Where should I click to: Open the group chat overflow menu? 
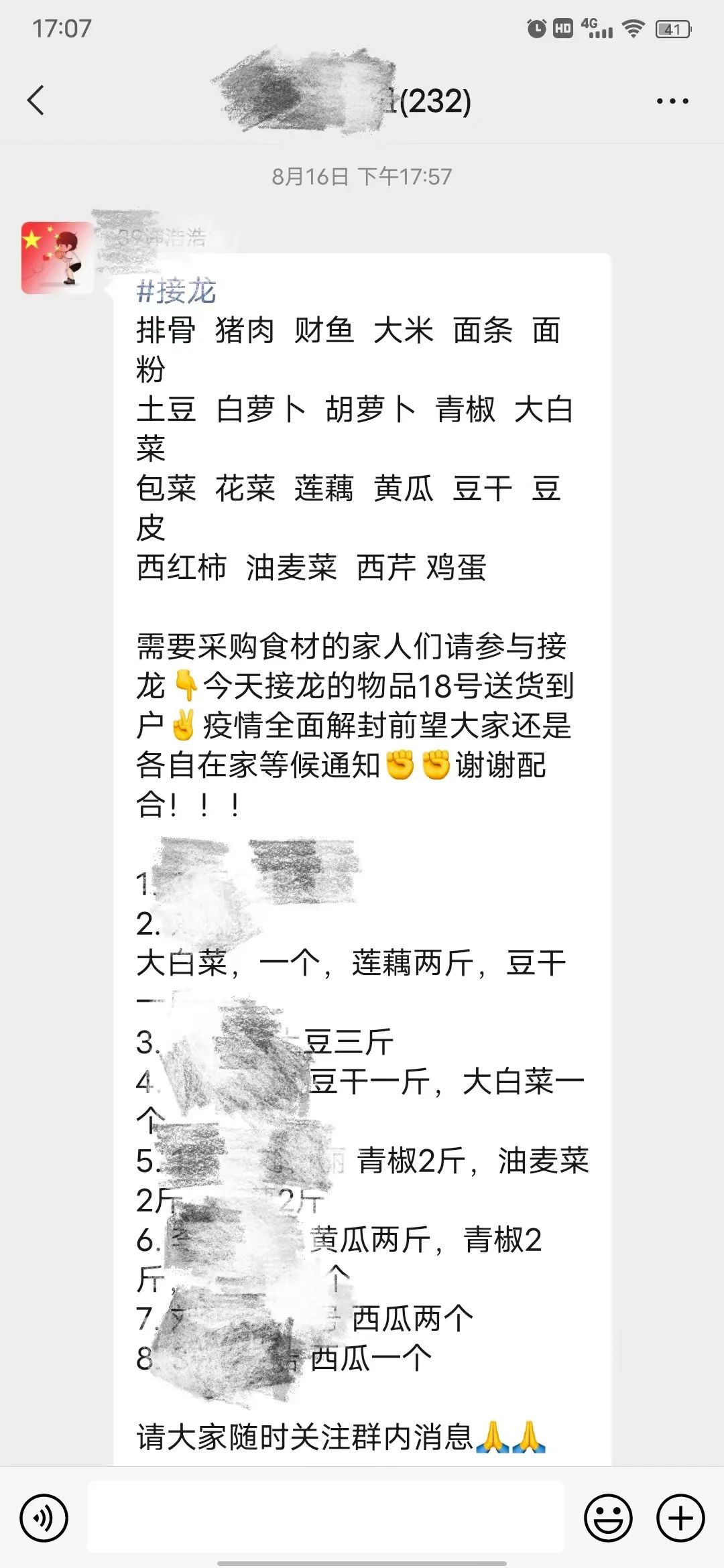[672, 101]
